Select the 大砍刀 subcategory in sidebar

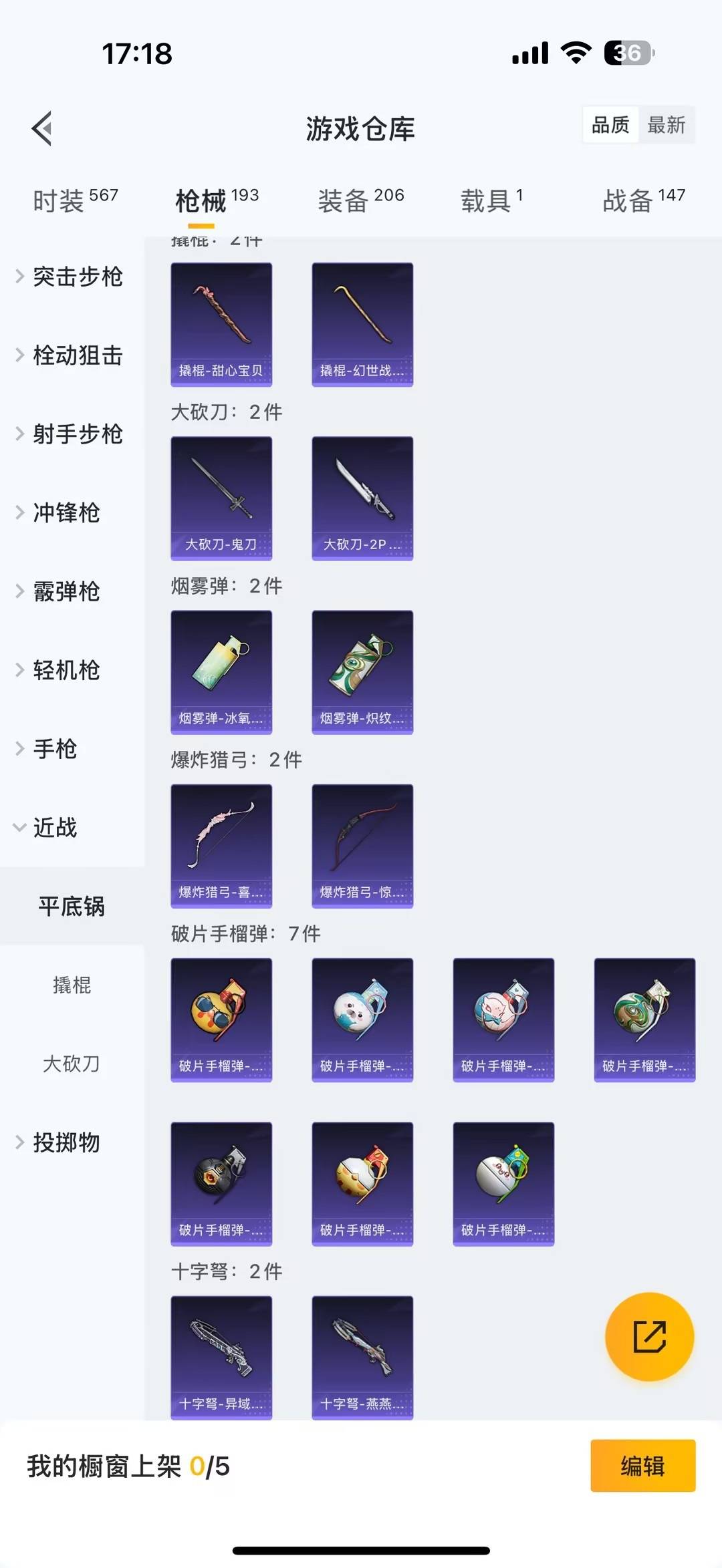[x=72, y=1064]
